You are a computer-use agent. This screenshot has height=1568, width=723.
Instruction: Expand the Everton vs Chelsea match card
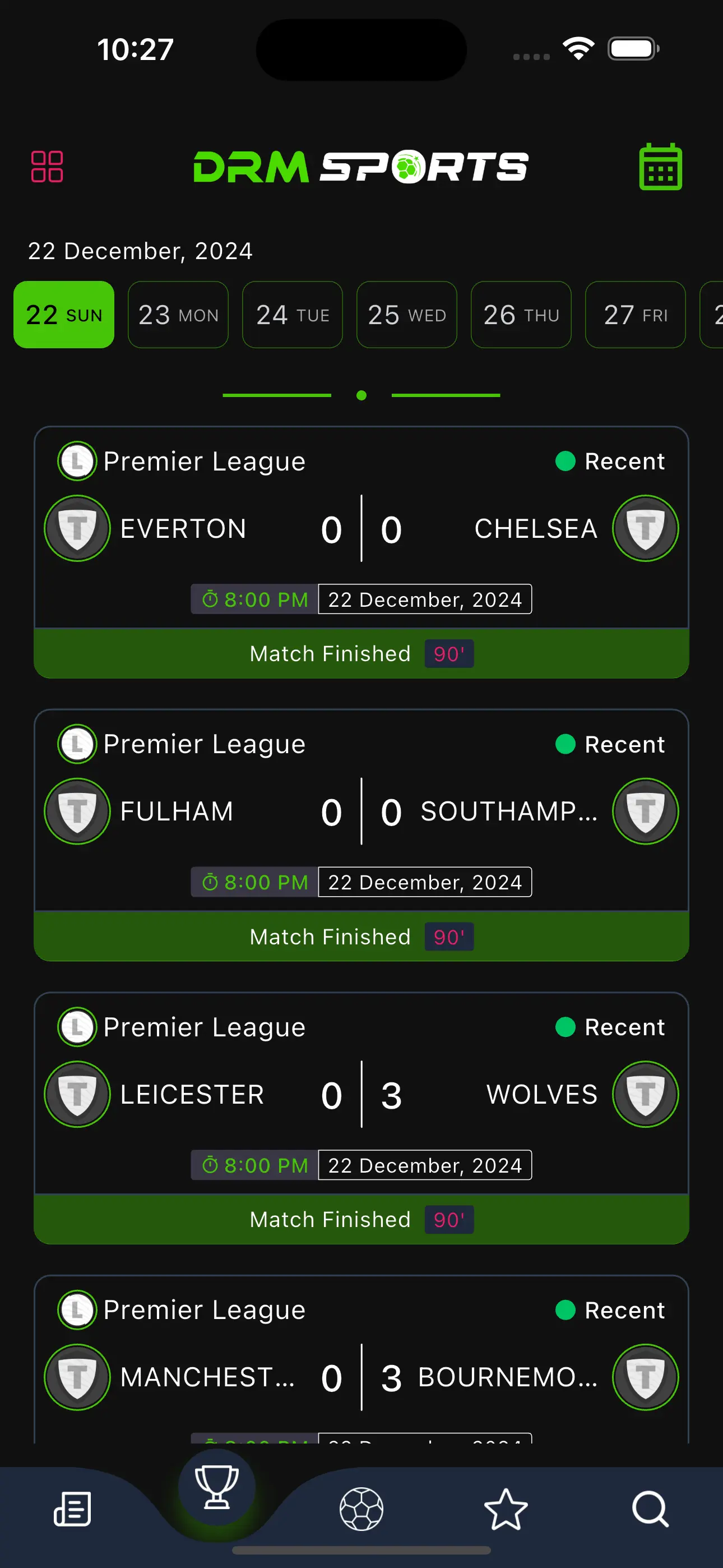point(361,528)
